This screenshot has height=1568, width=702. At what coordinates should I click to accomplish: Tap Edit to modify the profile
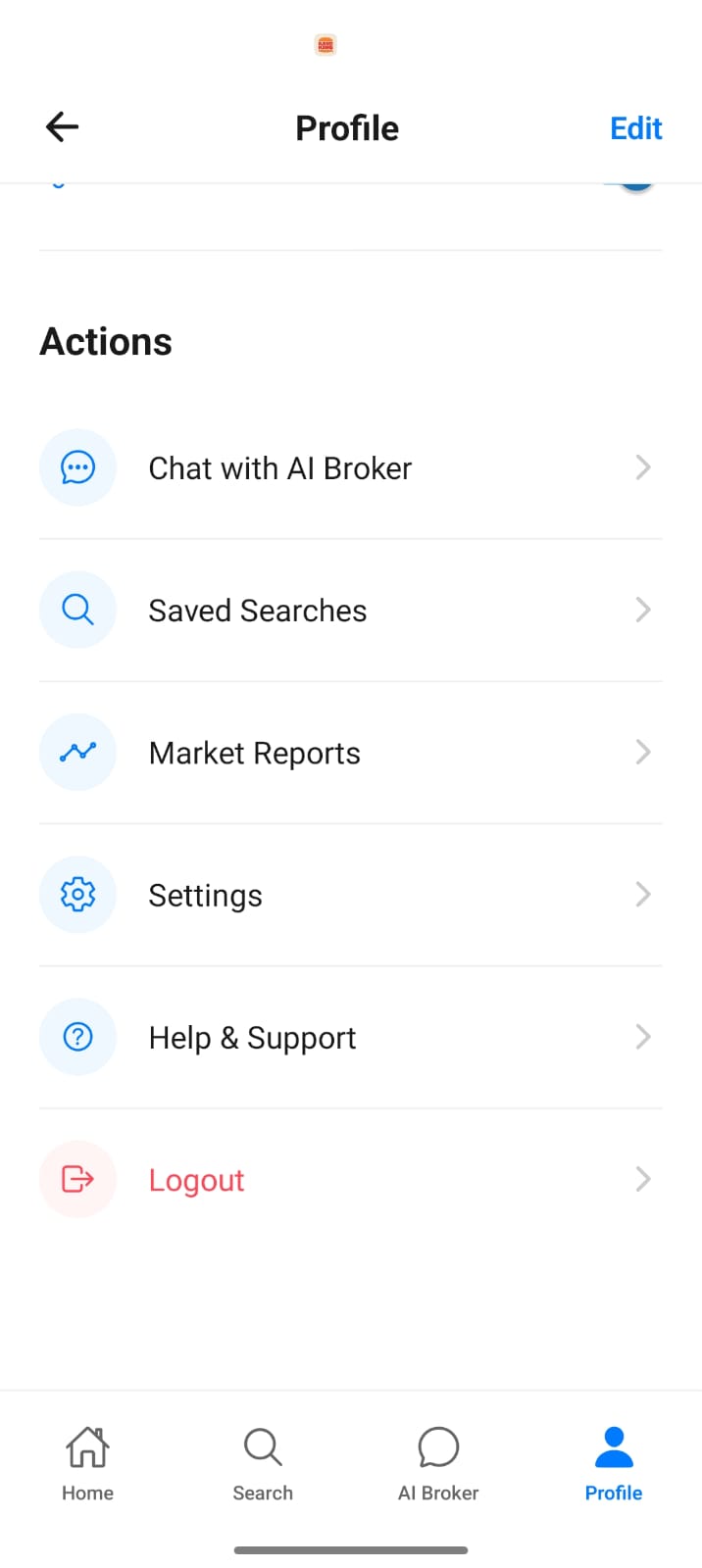pyautogui.click(x=635, y=128)
